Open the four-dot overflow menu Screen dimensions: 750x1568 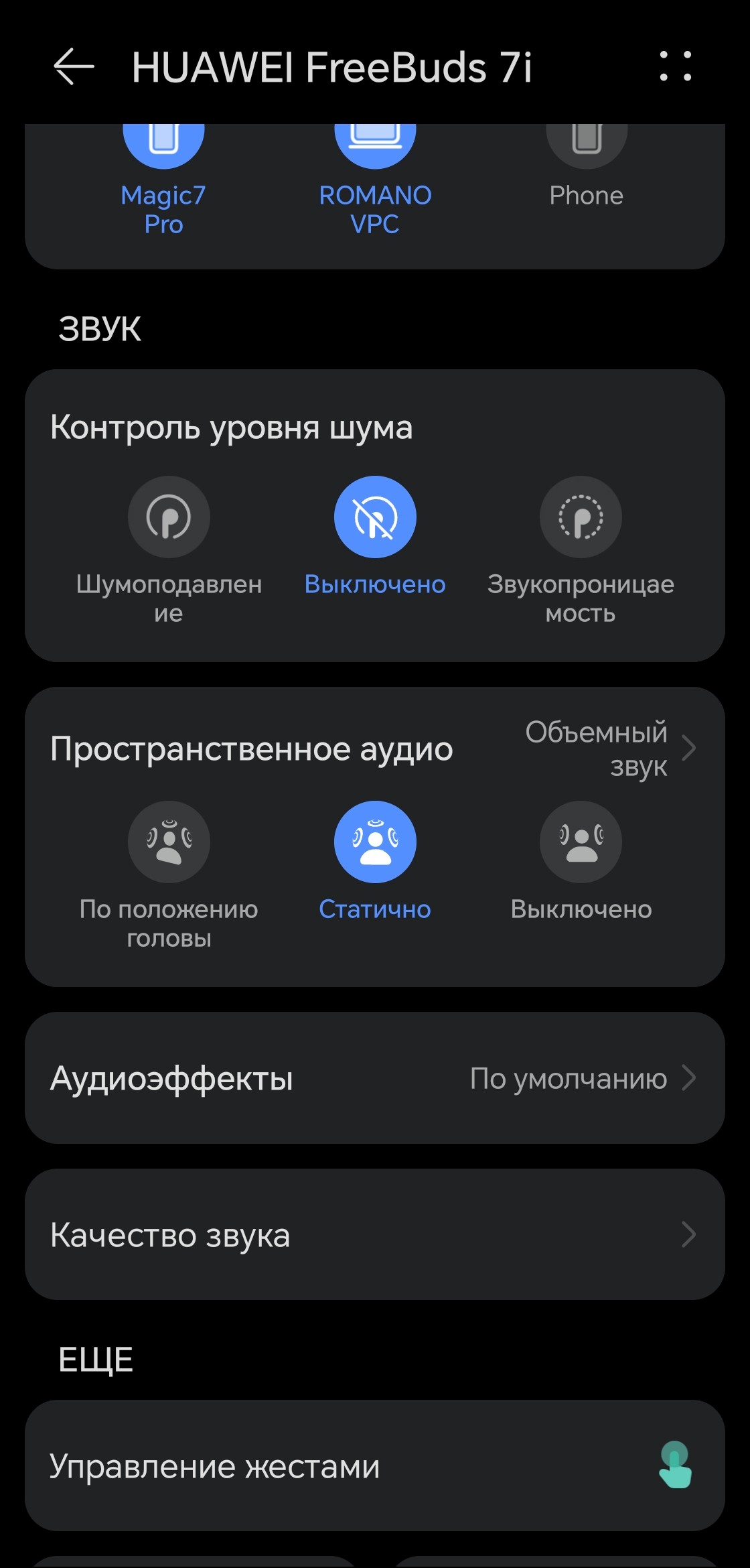pos(675,66)
